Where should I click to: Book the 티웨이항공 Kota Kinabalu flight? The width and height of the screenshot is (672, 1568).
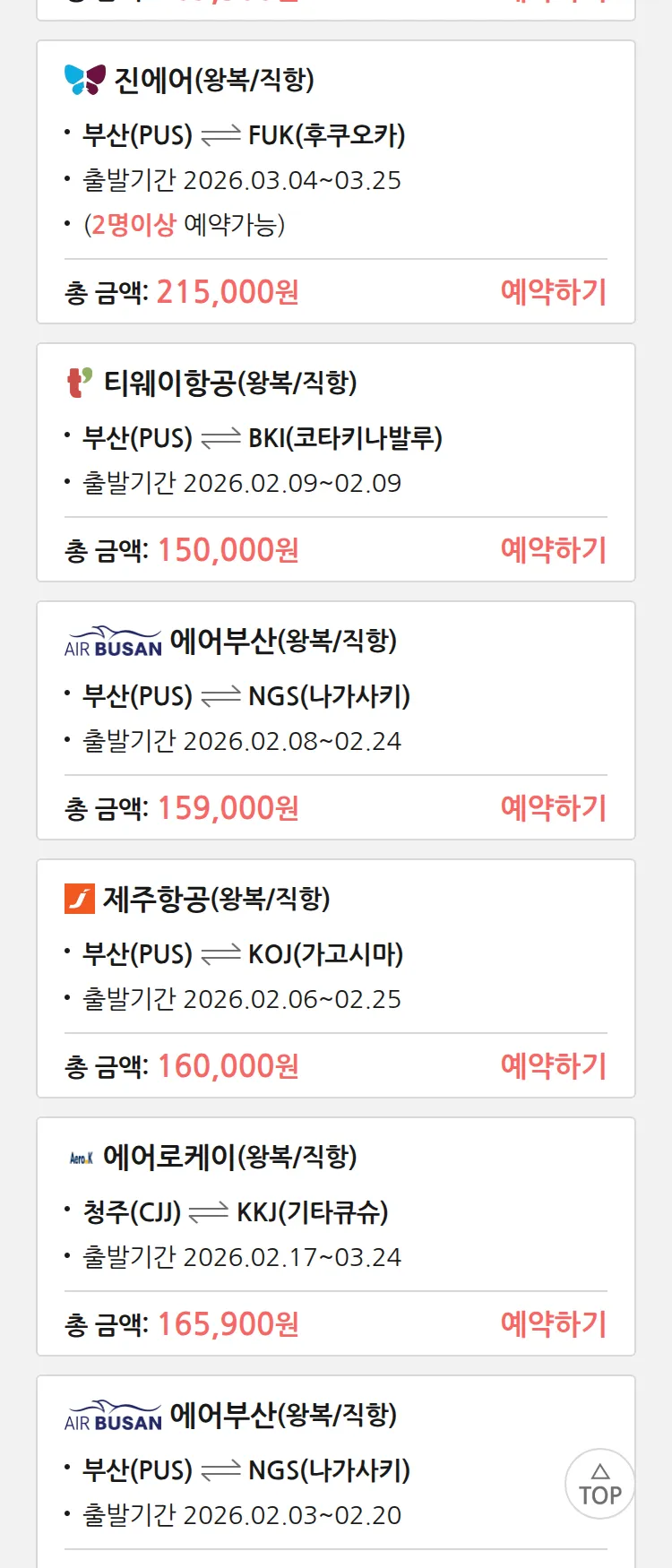(553, 550)
